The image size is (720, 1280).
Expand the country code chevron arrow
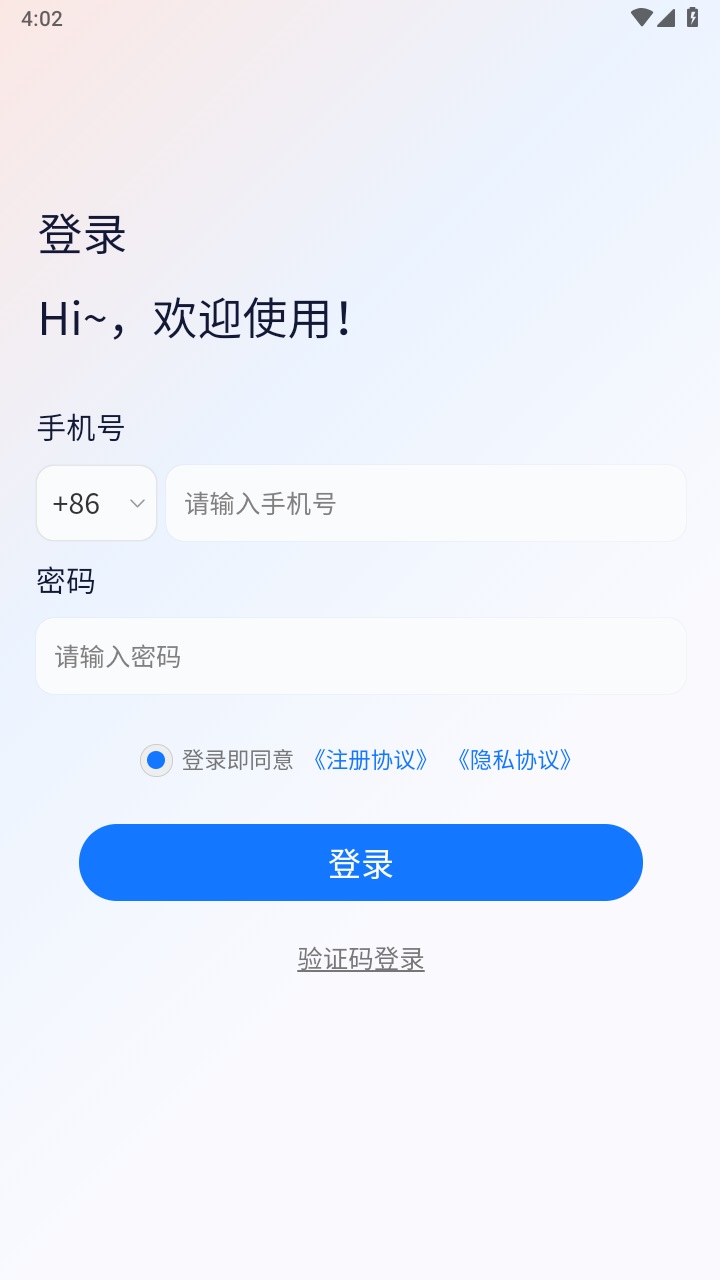[137, 504]
